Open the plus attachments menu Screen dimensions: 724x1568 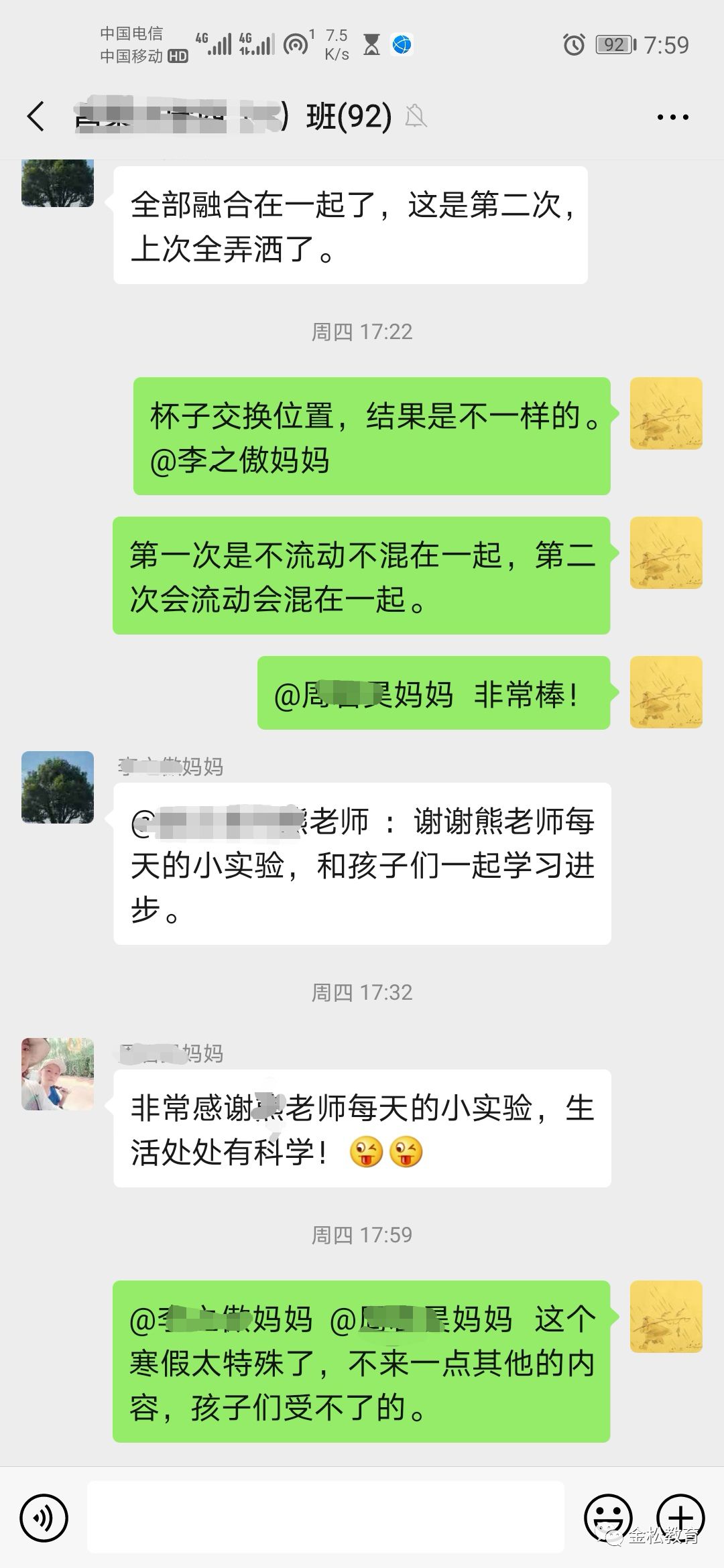[680, 1516]
